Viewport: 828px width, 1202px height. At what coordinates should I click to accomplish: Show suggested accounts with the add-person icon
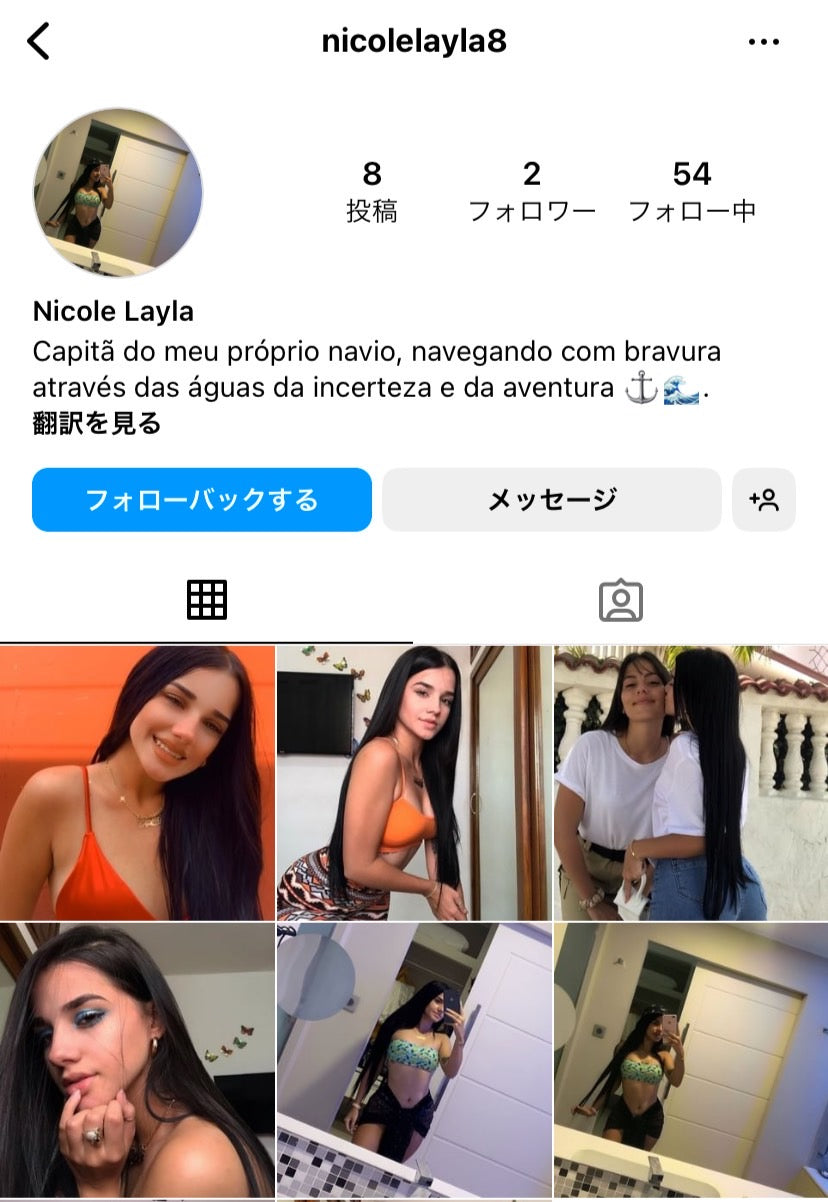(764, 499)
